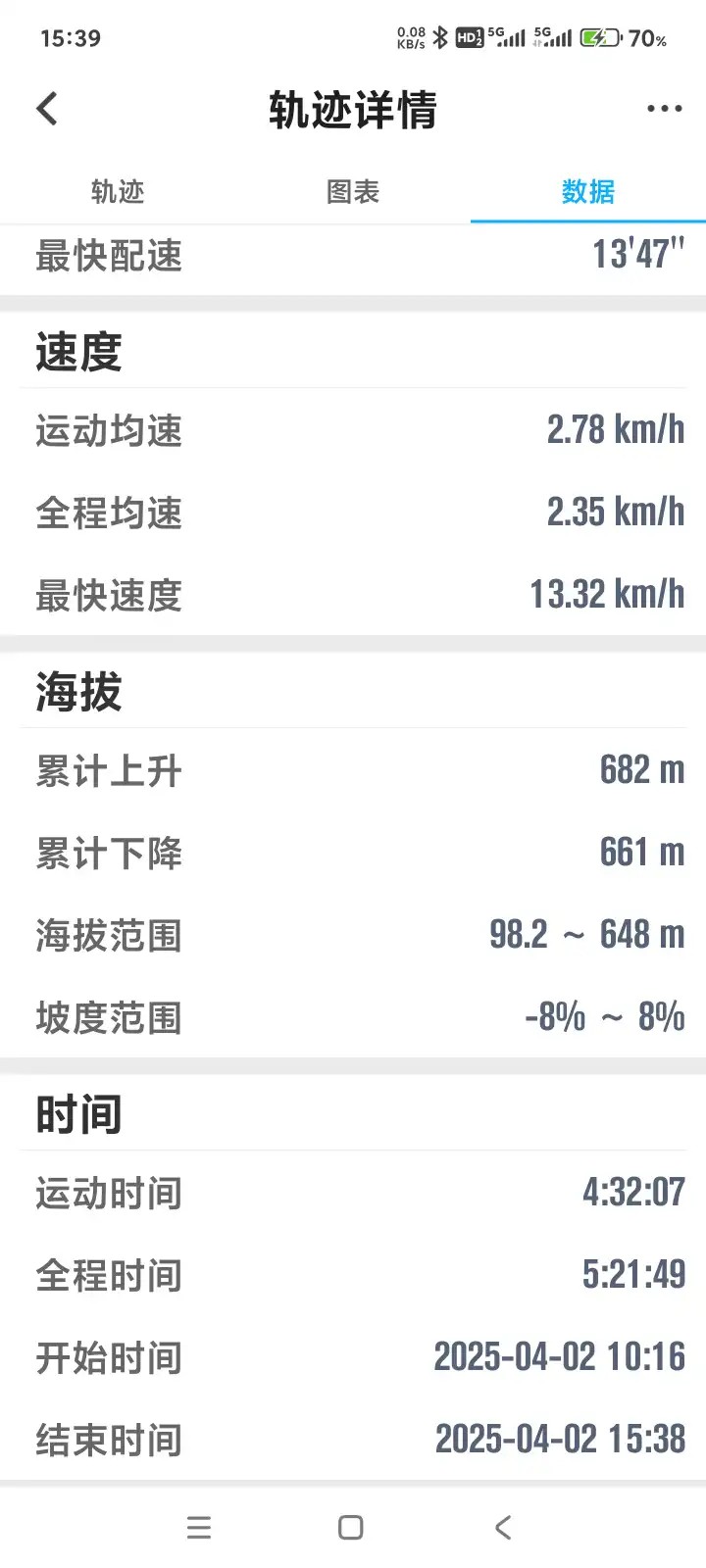Open the three-dot overflow menu
Viewport: 706px width, 1568px height.
[x=664, y=109]
